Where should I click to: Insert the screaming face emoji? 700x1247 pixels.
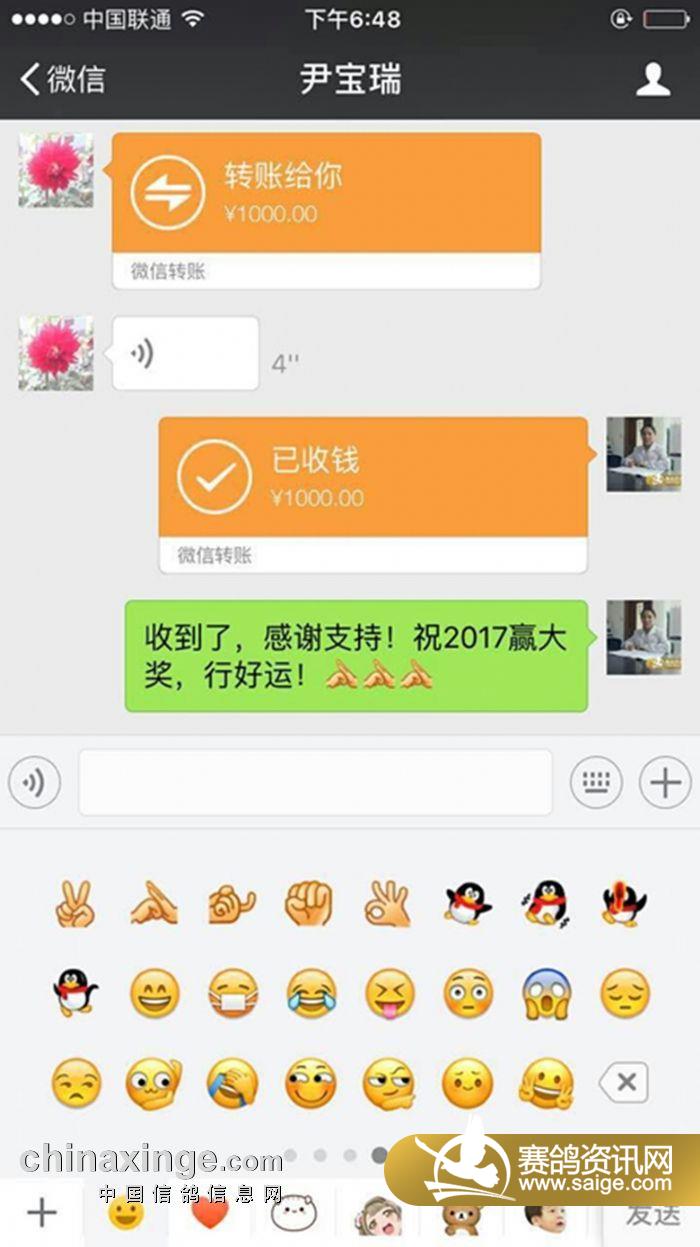[546, 993]
